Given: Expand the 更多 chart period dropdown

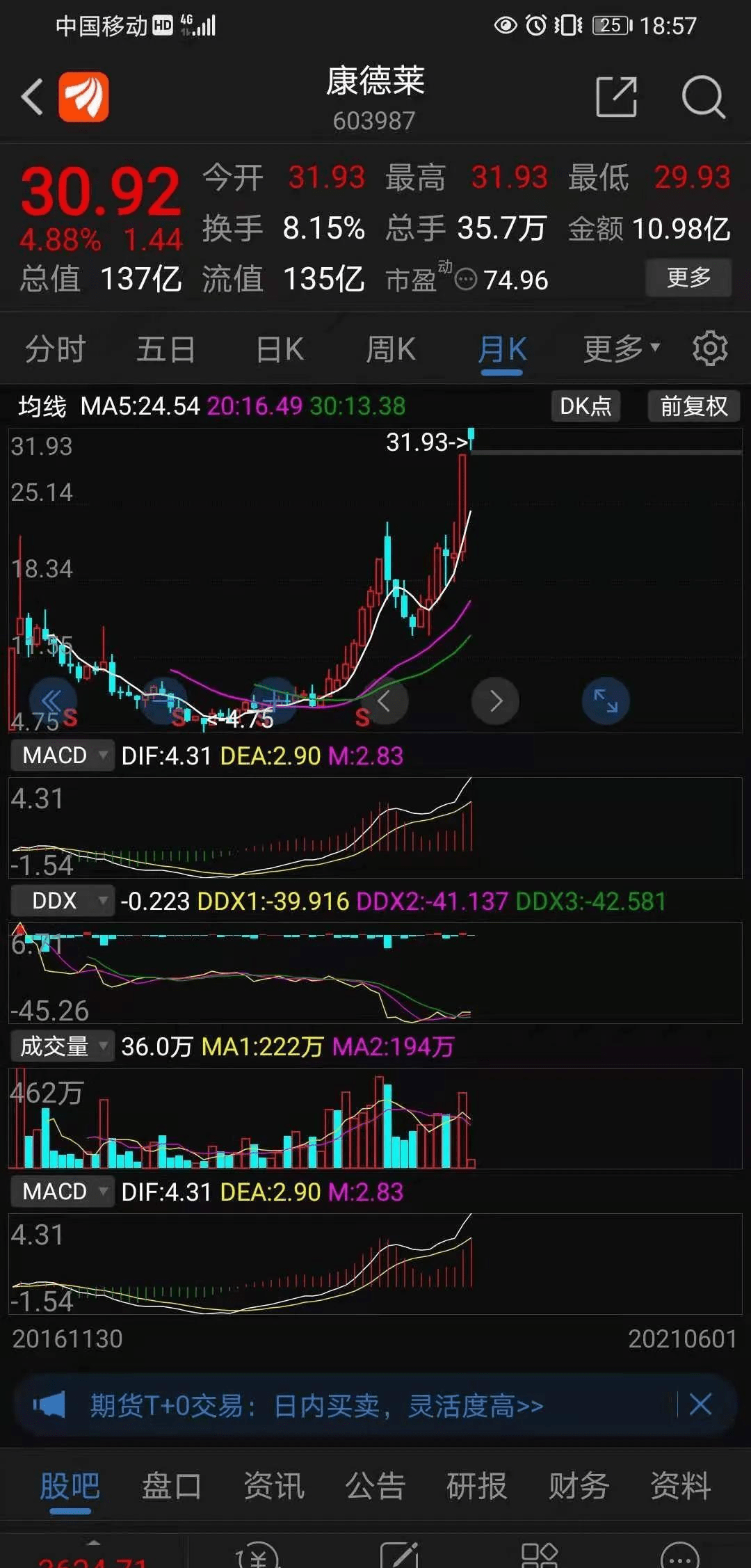Looking at the screenshot, I should (621, 349).
